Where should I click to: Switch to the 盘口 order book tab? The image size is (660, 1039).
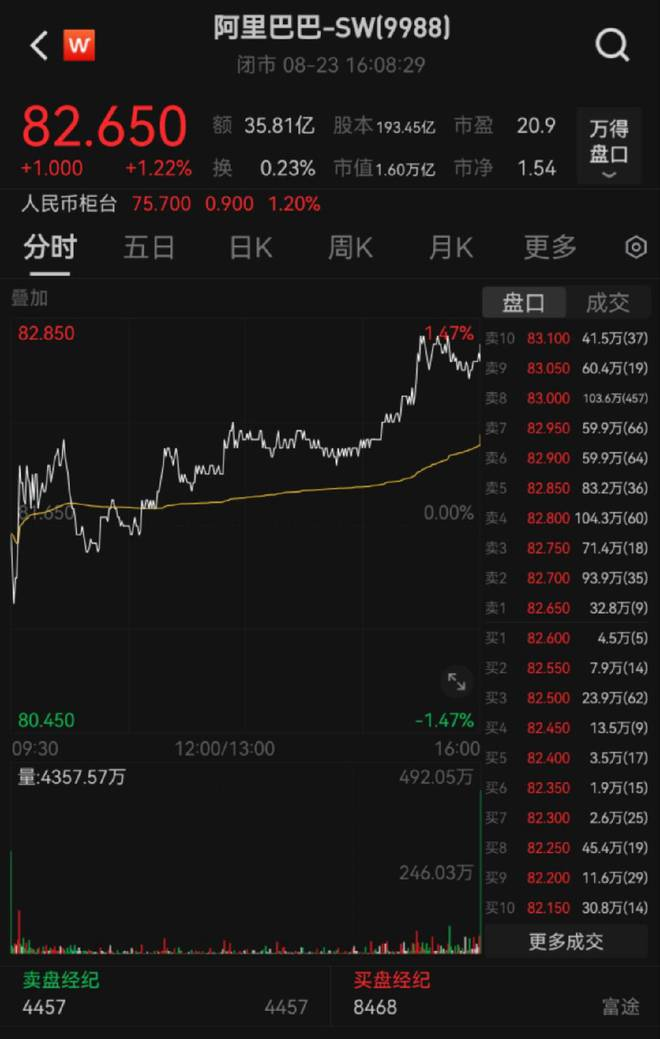click(x=523, y=302)
